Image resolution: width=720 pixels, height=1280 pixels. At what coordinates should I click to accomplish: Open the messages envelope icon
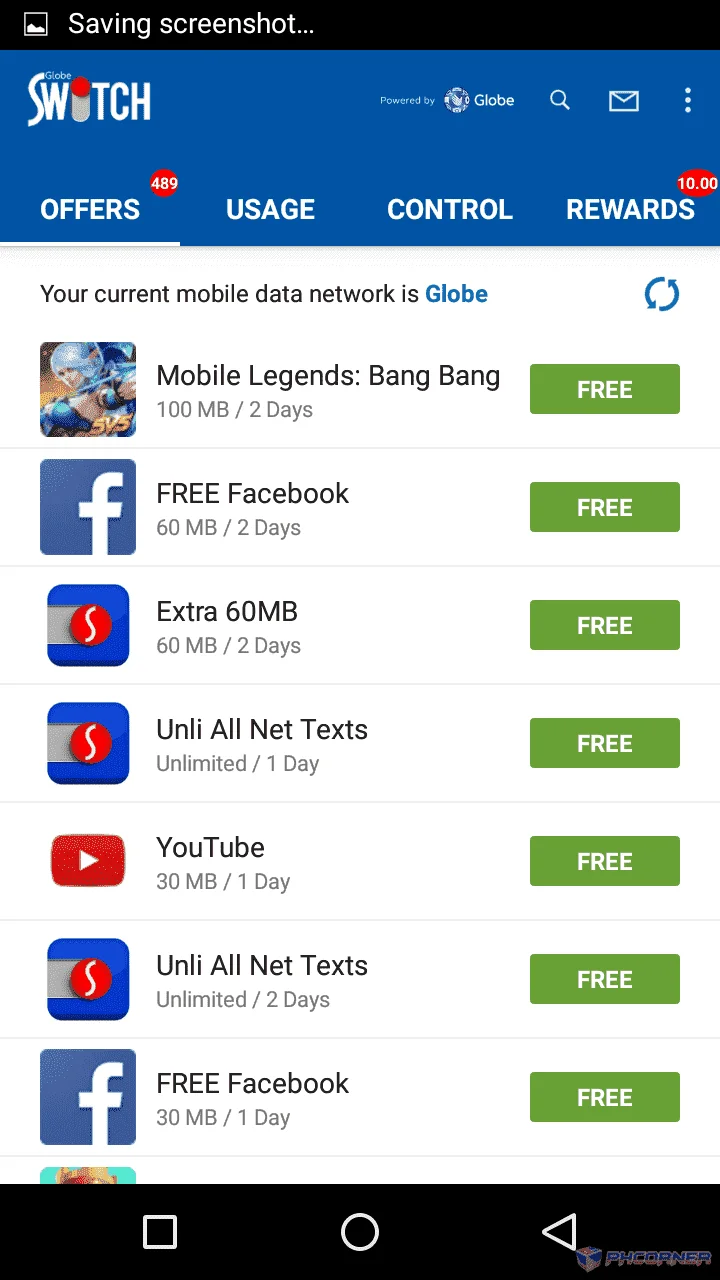[624, 100]
